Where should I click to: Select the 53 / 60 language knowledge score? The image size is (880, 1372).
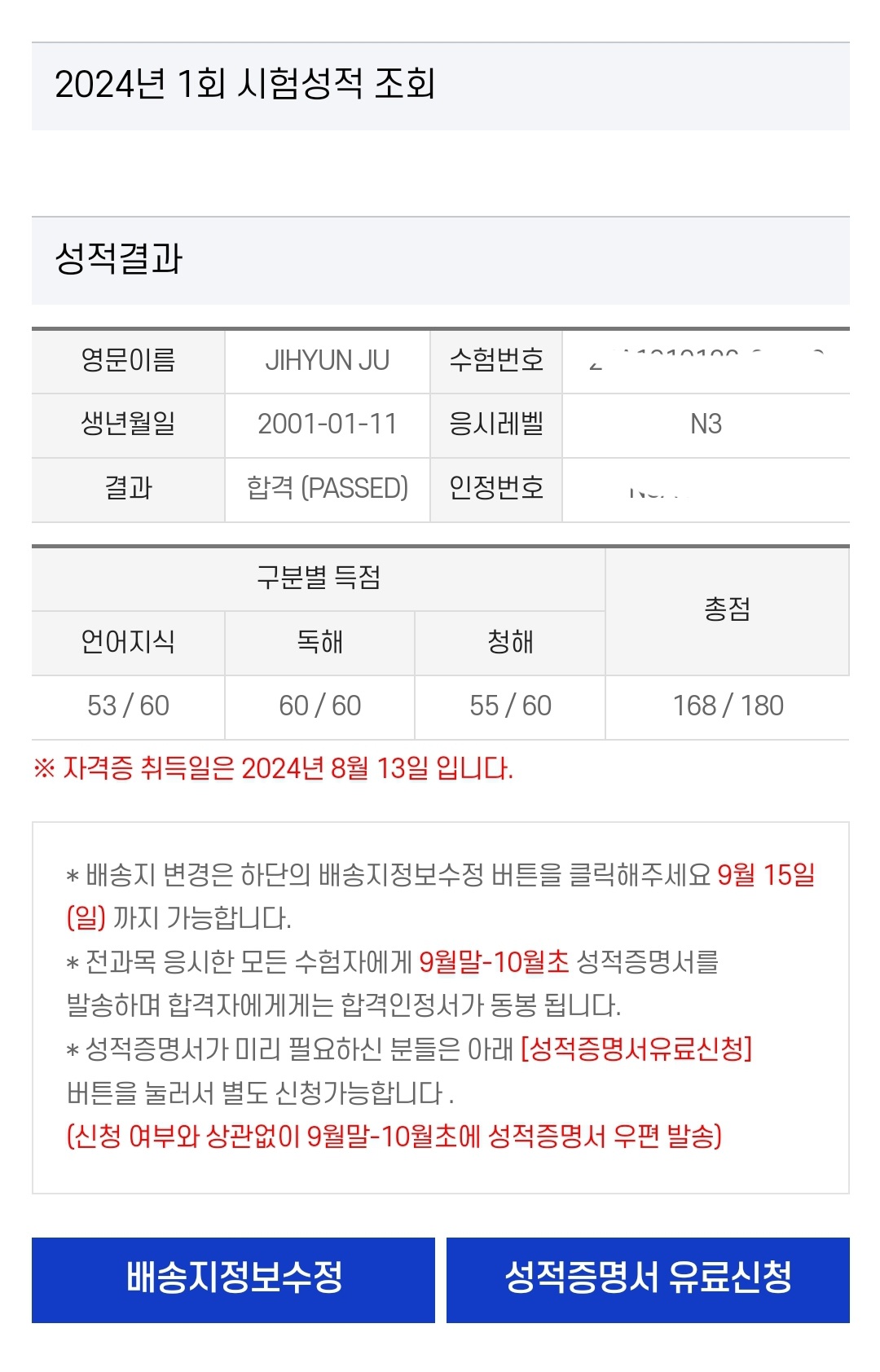pyautogui.click(x=126, y=706)
